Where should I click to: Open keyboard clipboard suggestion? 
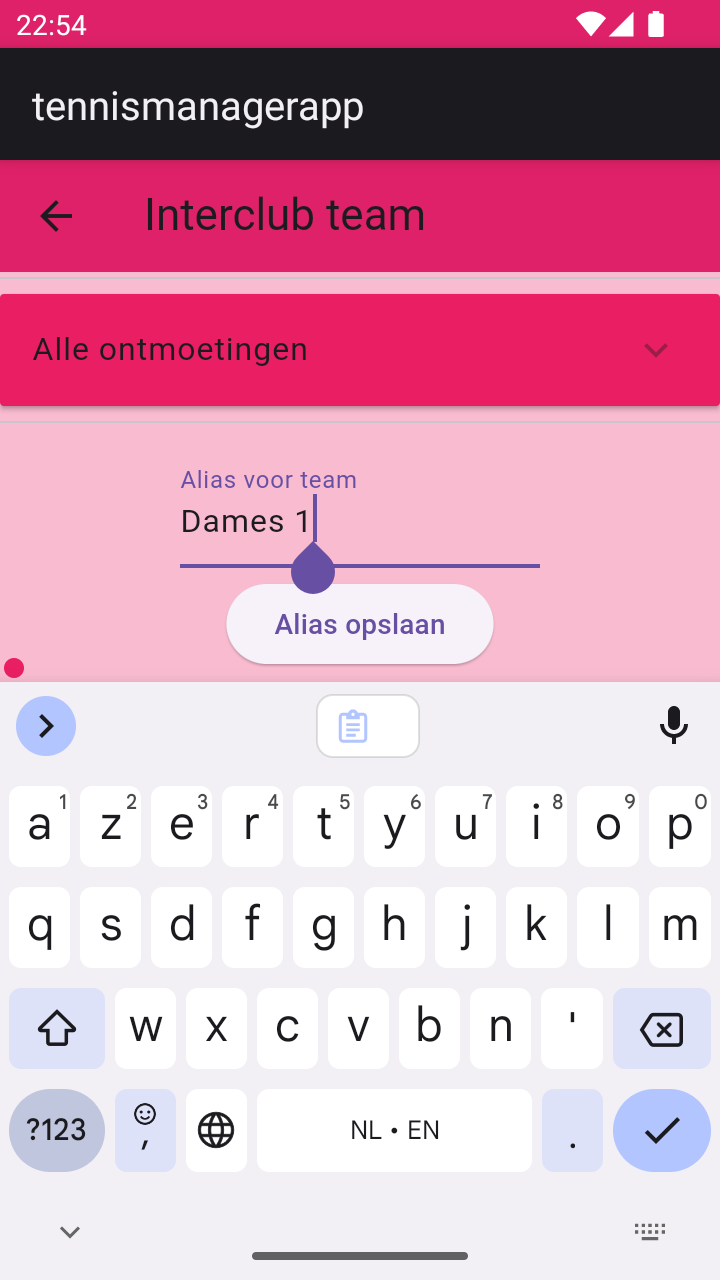(x=367, y=726)
